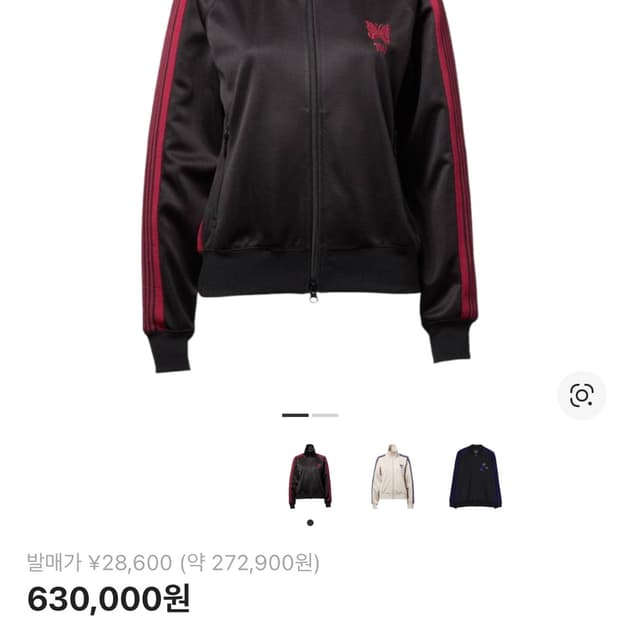Jump to the second image page indicator
The height and width of the screenshot is (620, 620).
pyautogui.click(x=325, y=415)
